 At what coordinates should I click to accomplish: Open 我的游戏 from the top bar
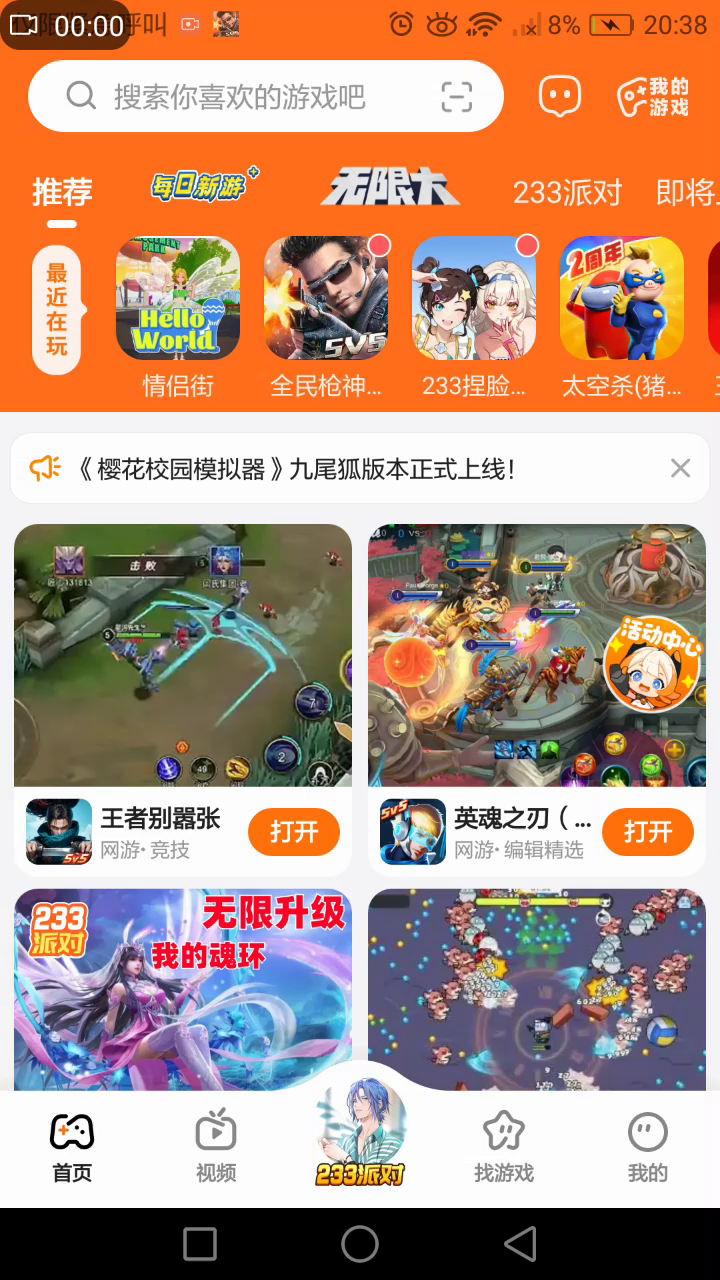pyautogui.click(x=653, y=97)
